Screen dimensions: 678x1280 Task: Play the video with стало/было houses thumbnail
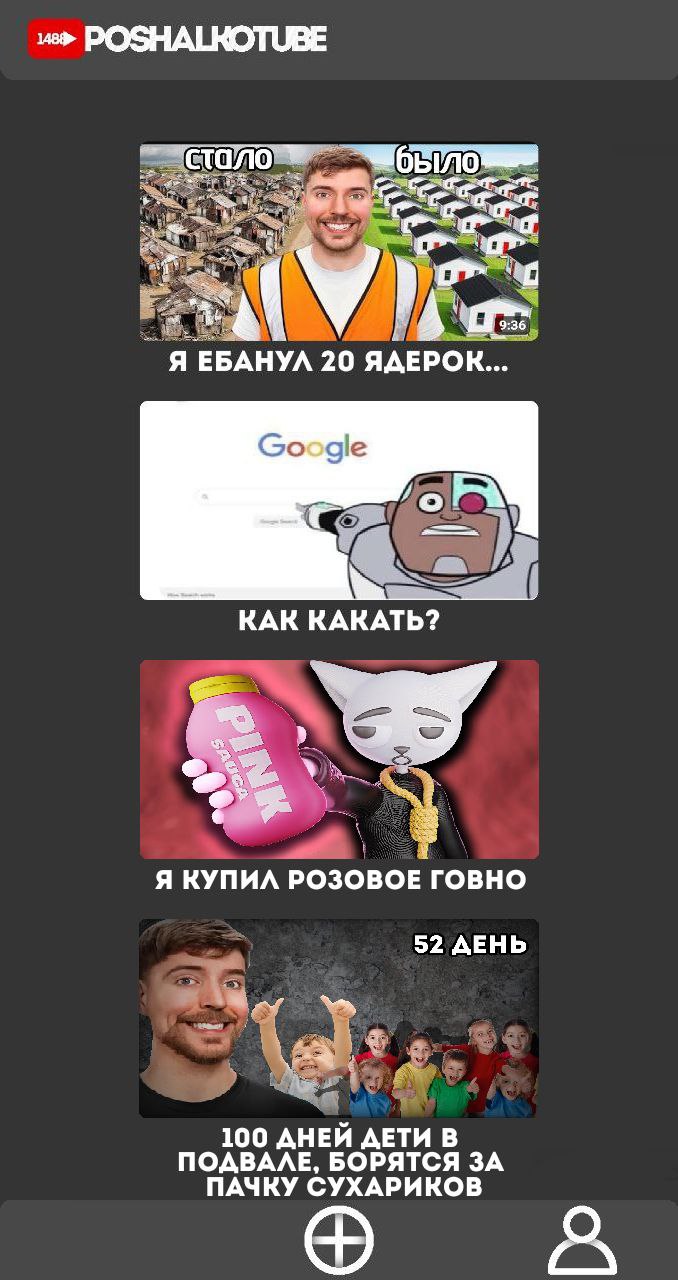click(x=339, y=242)
